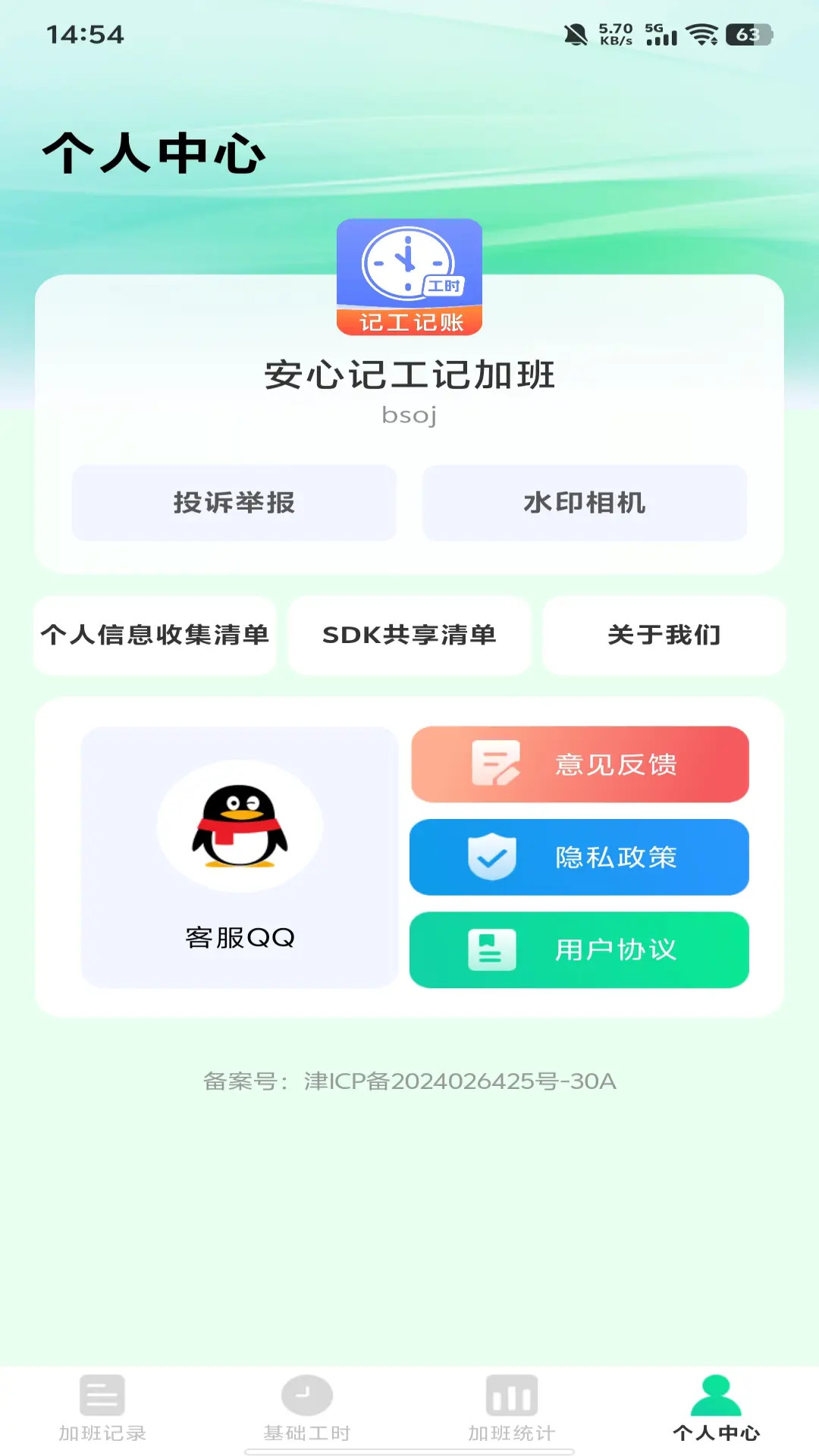View the 用户协议 user agreement
The height and width of the screenshot is (1456, 819).
tap(579, 950)
